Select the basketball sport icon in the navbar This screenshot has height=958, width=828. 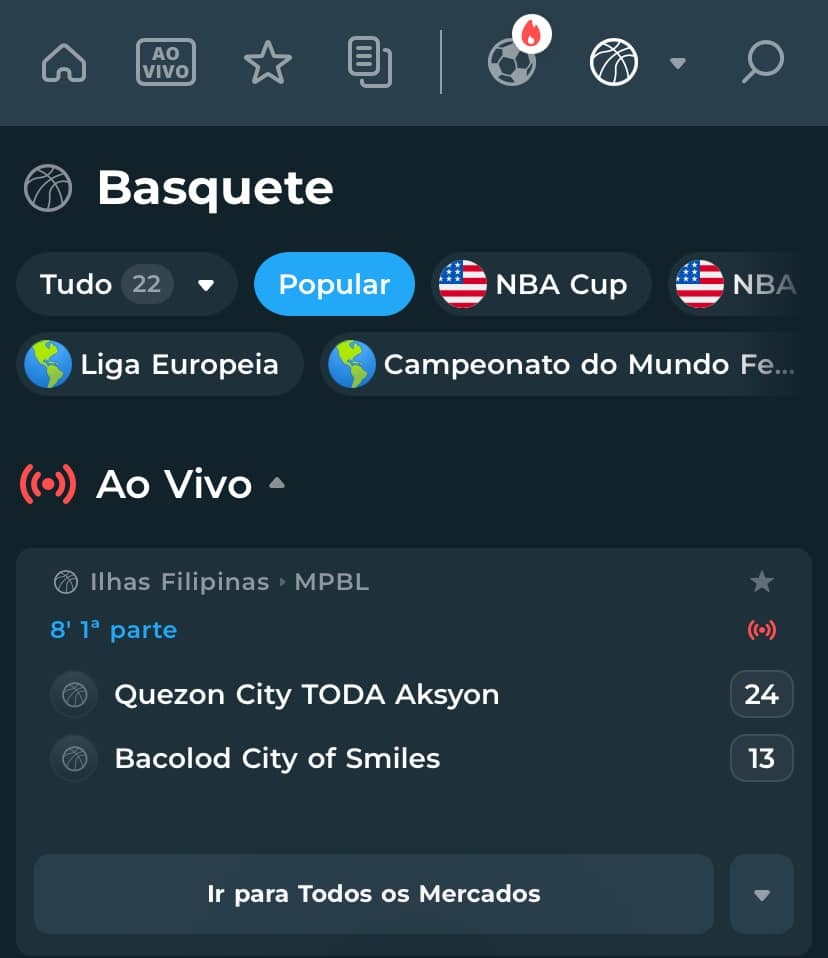click(613, 62)
